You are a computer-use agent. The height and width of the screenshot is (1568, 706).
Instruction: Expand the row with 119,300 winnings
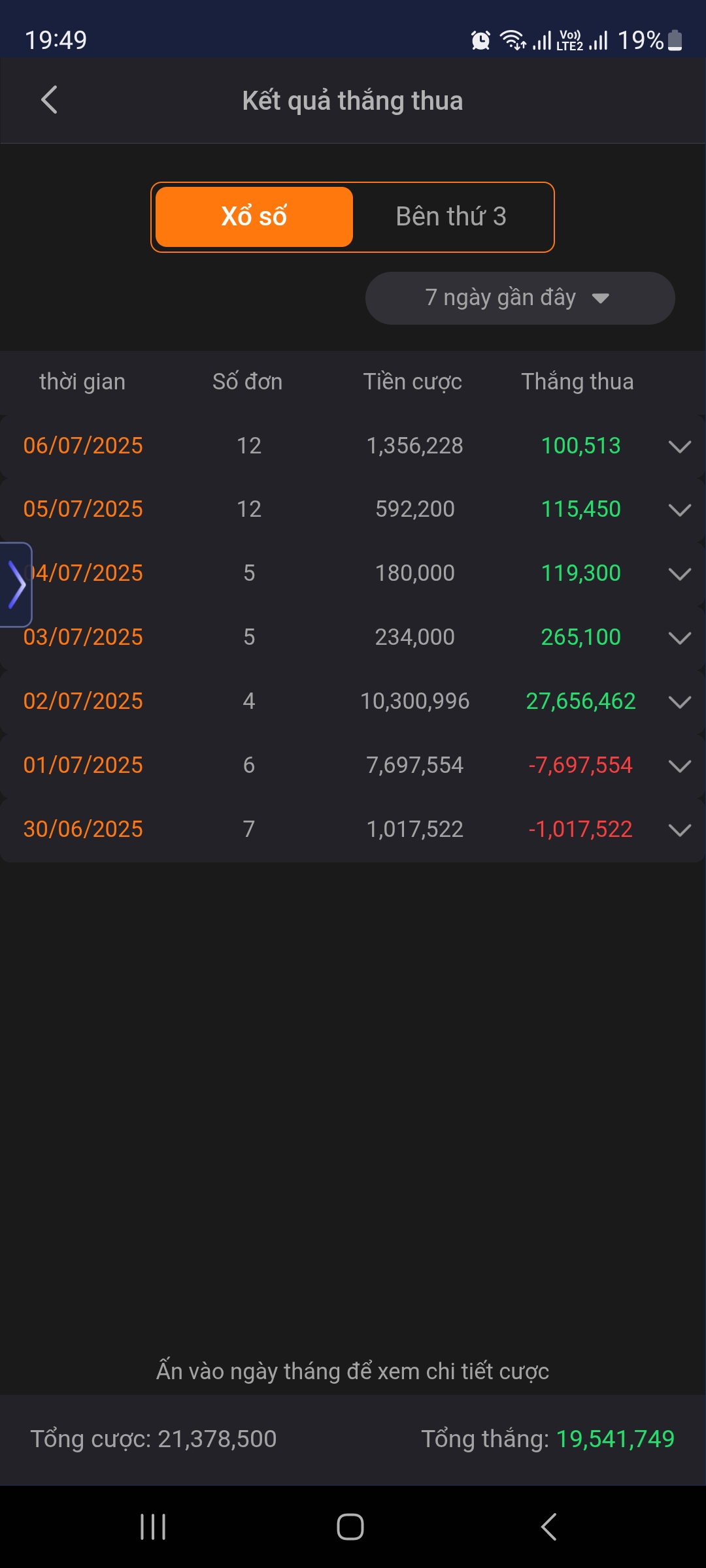pyautogui.click(x=680, y=574)
